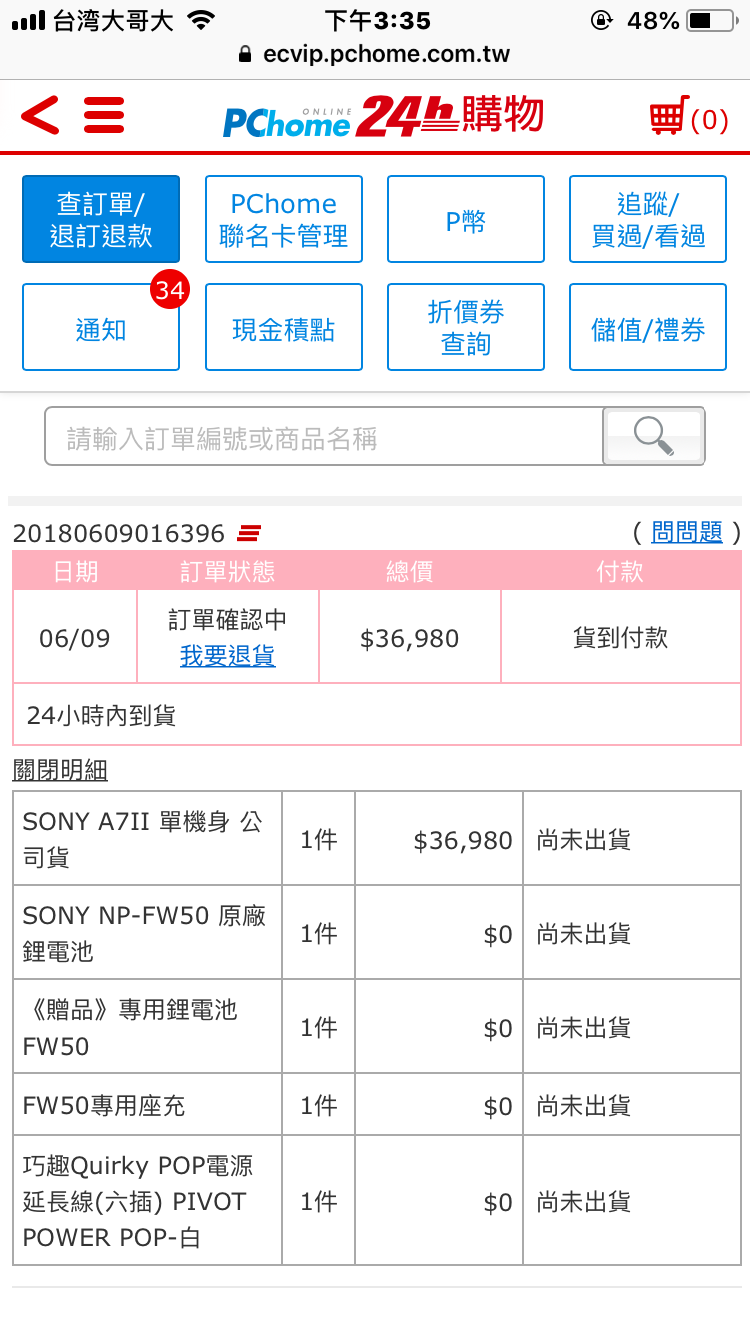Open P幣 page
The width and height of the screenshot is (750, 1334).
(466, 219)
